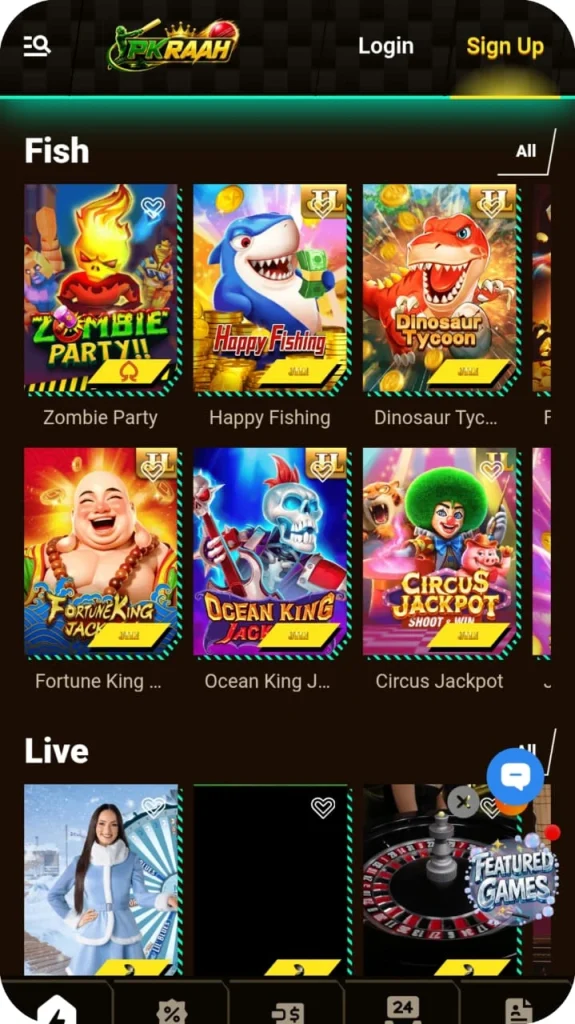Image resolution: width=575 pixels, height=1024 pixels.
Task: Tap the Login button
Action: pyautogui.click(x=386, y=46)
